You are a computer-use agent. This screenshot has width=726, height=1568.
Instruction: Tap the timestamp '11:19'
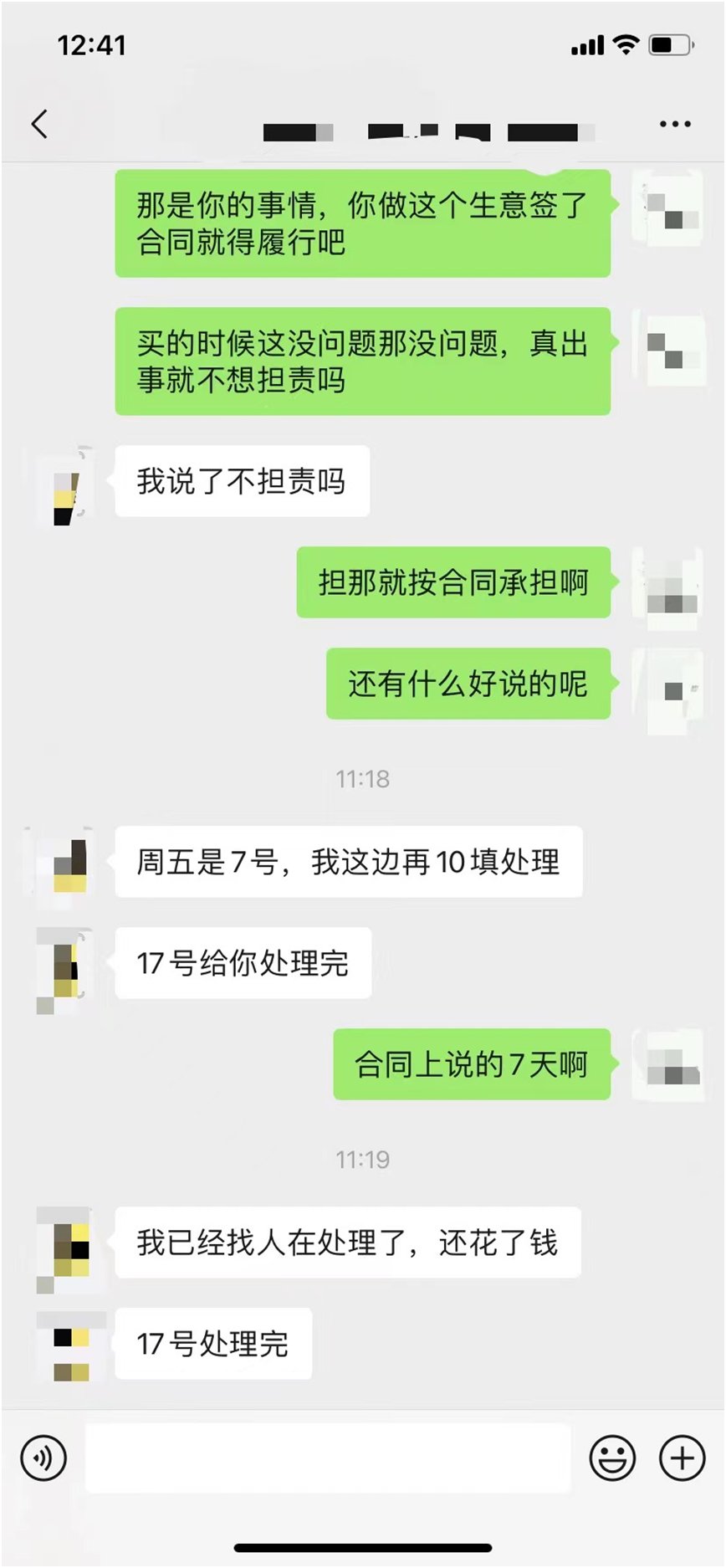362,1160
